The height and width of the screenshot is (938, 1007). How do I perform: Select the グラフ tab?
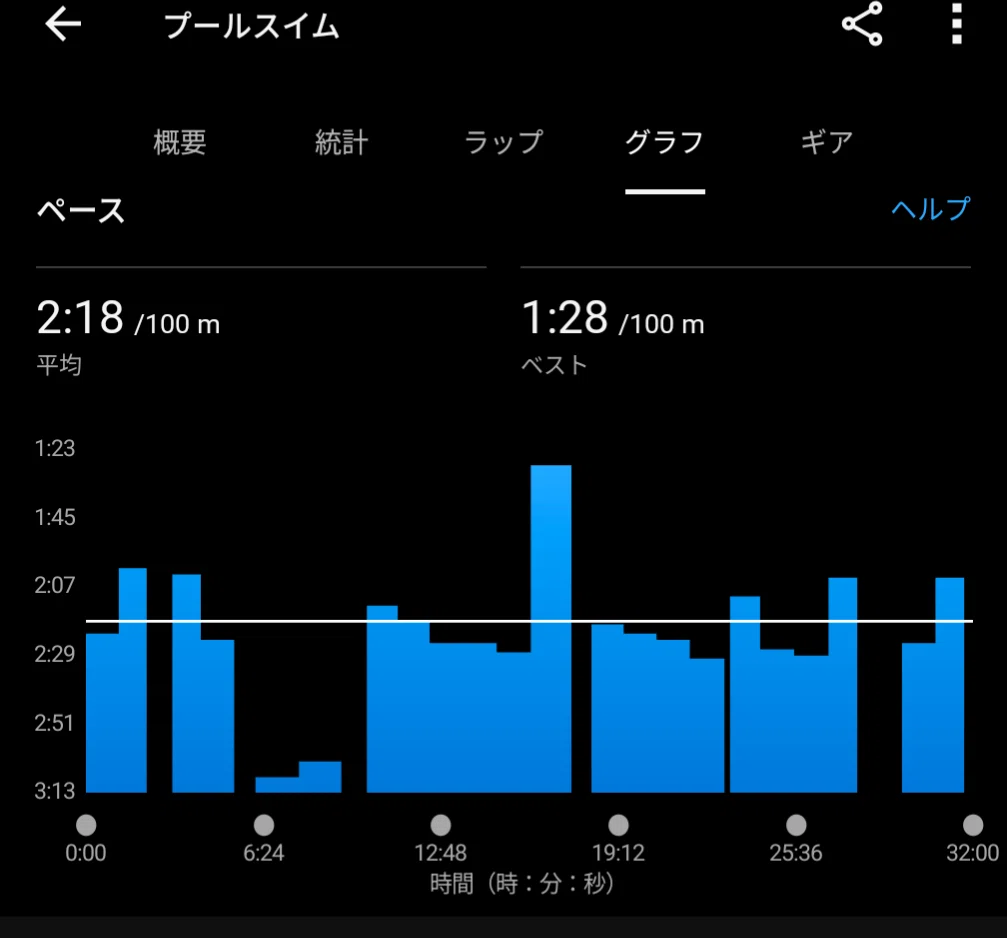pyautogui.click(x=665, y=142)
